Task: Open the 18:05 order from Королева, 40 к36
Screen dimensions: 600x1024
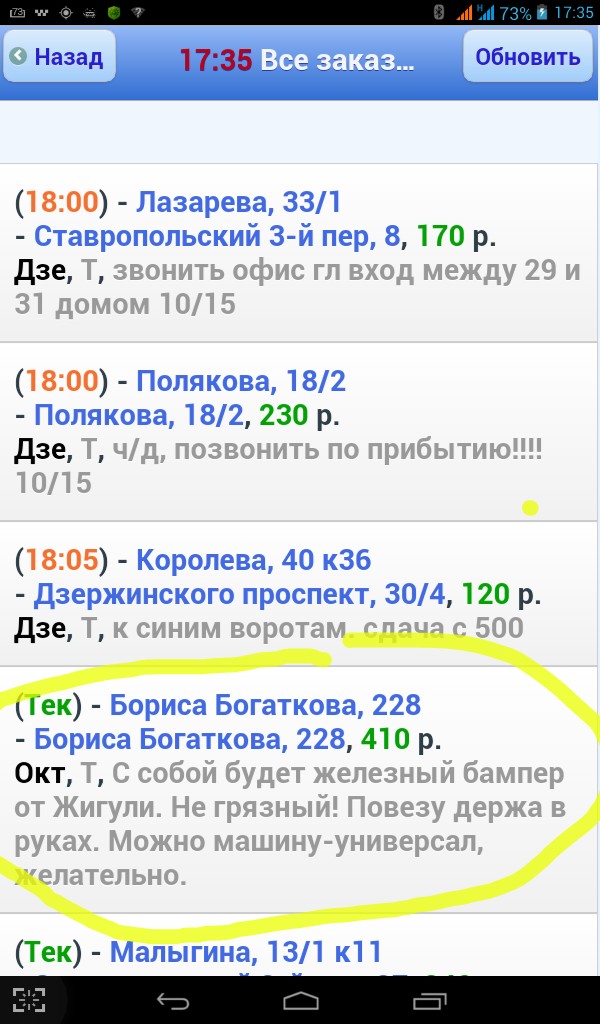Action: click(300, 594)
